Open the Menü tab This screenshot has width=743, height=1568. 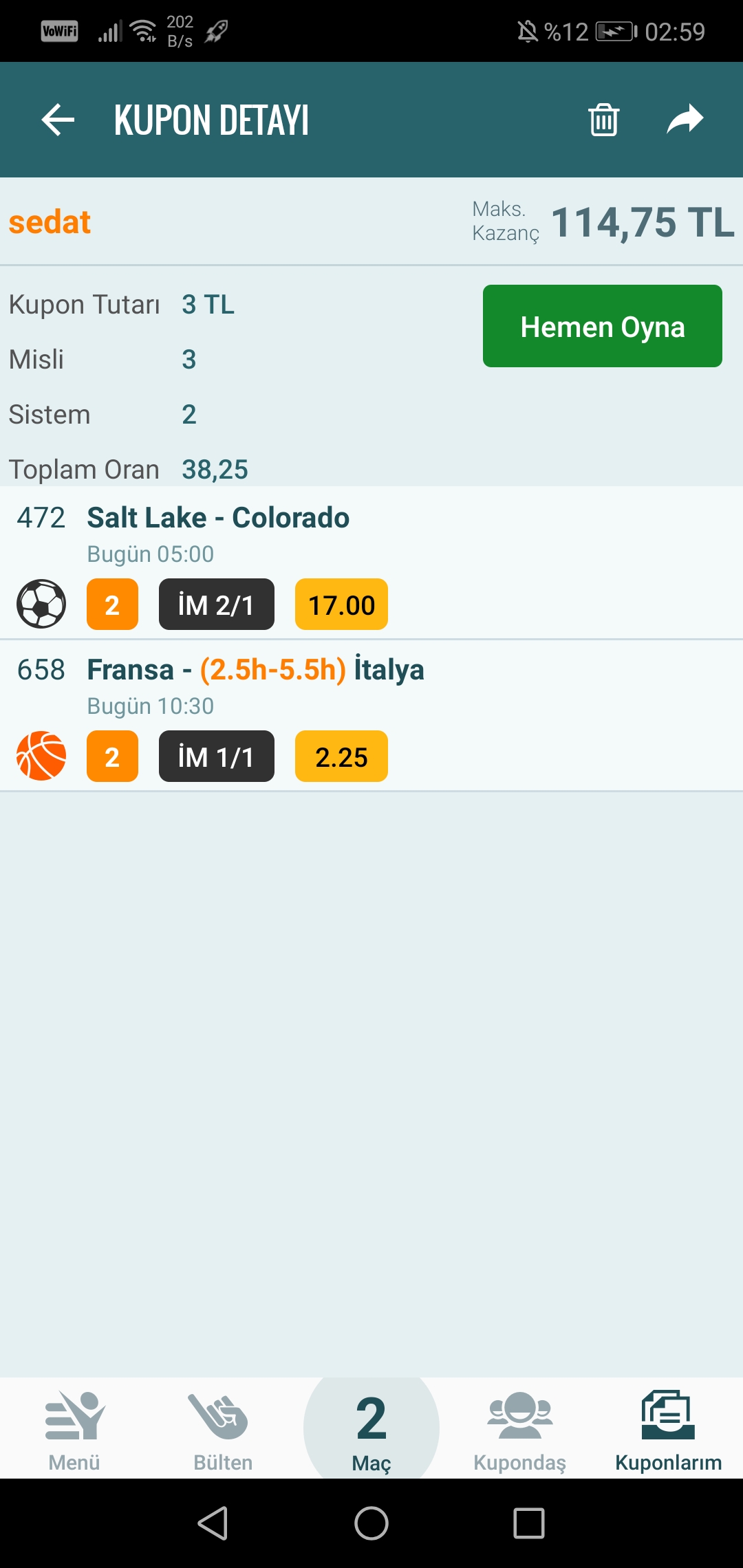(74, 1429)
